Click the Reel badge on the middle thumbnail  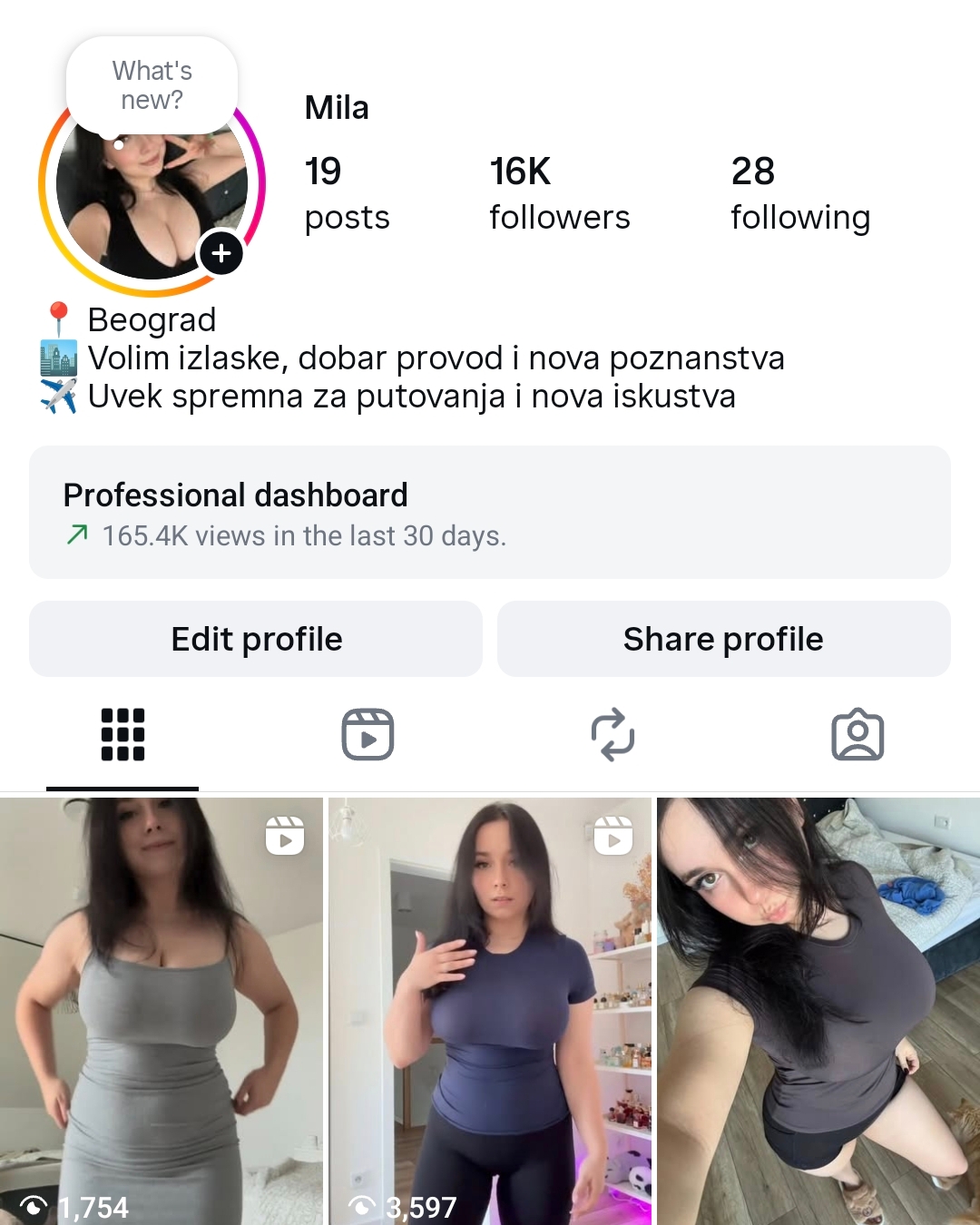pos(615,837)
